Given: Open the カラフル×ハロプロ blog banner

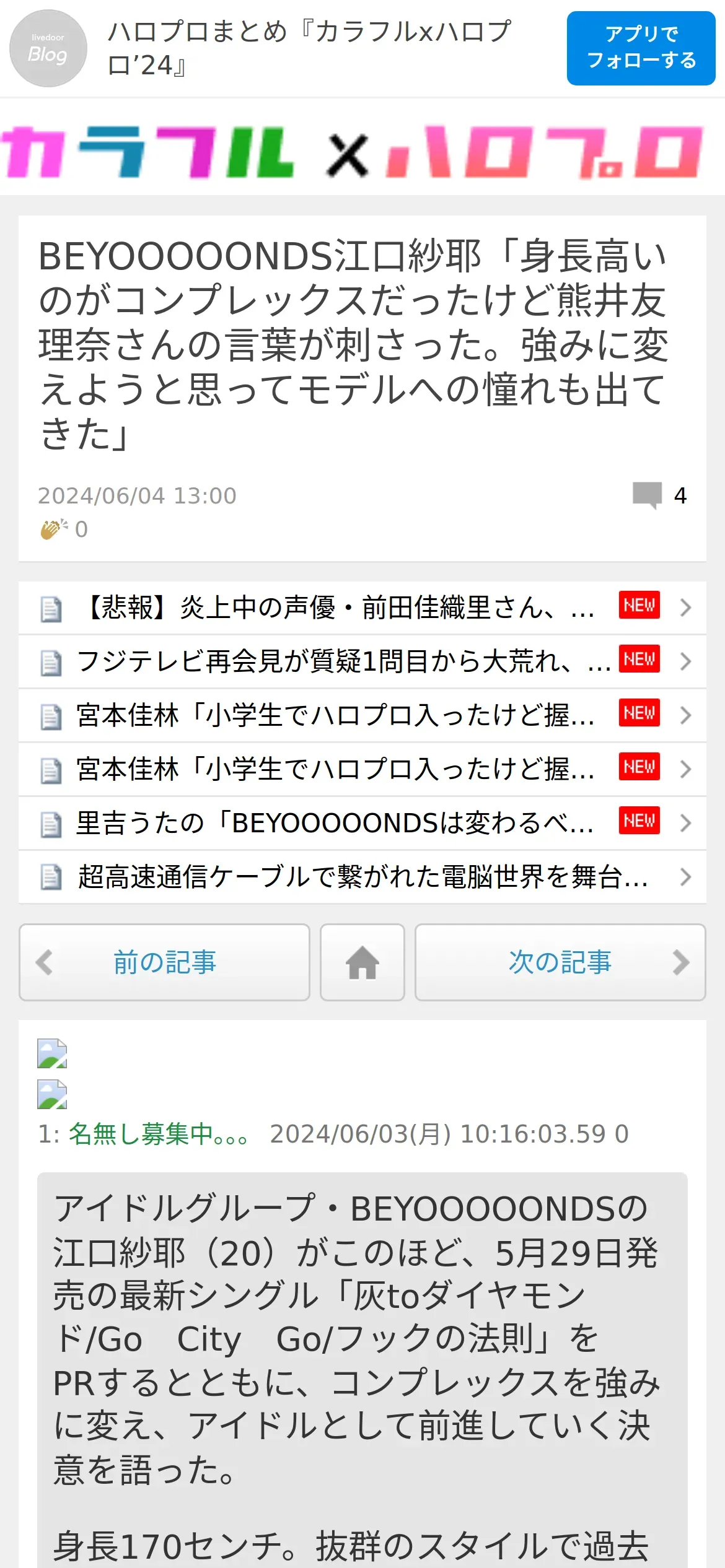Looking at the screenshot, I should pyautogui.click(x=362, y=151).
